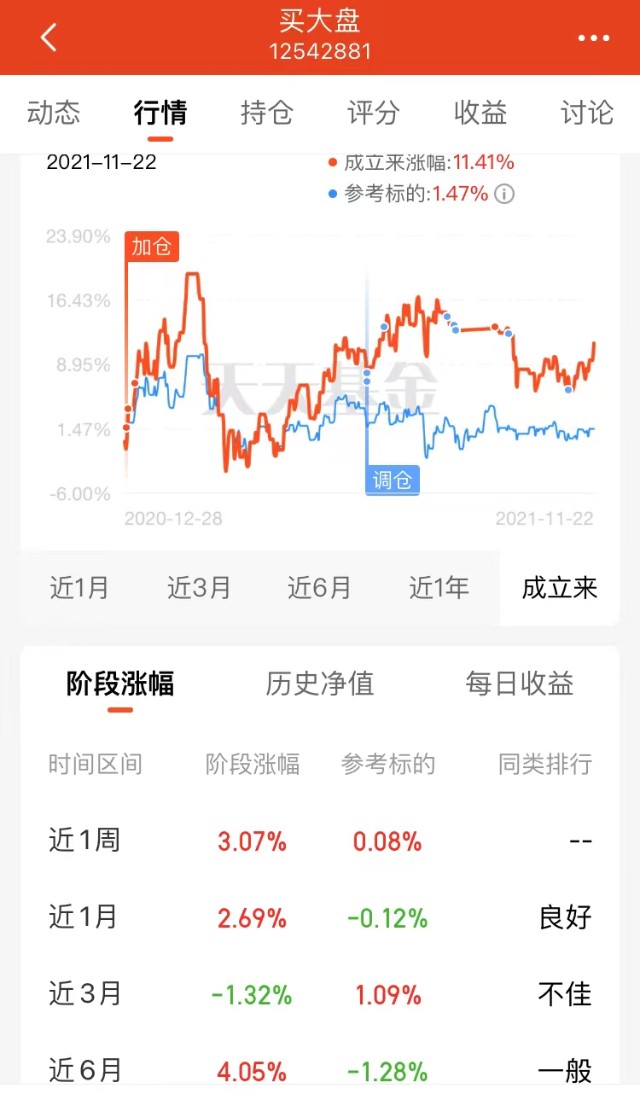640x1094 pixels.
Task: Switch to the 动态 tab
Action: 53,112
